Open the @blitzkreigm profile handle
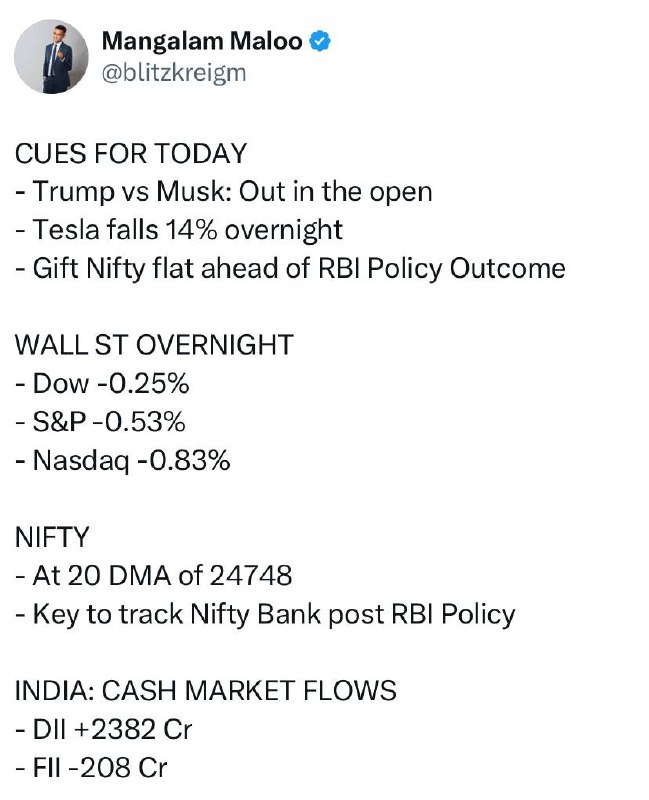Image resolution: width=649 pixels, height=800 pixels. tap(174, 73)
